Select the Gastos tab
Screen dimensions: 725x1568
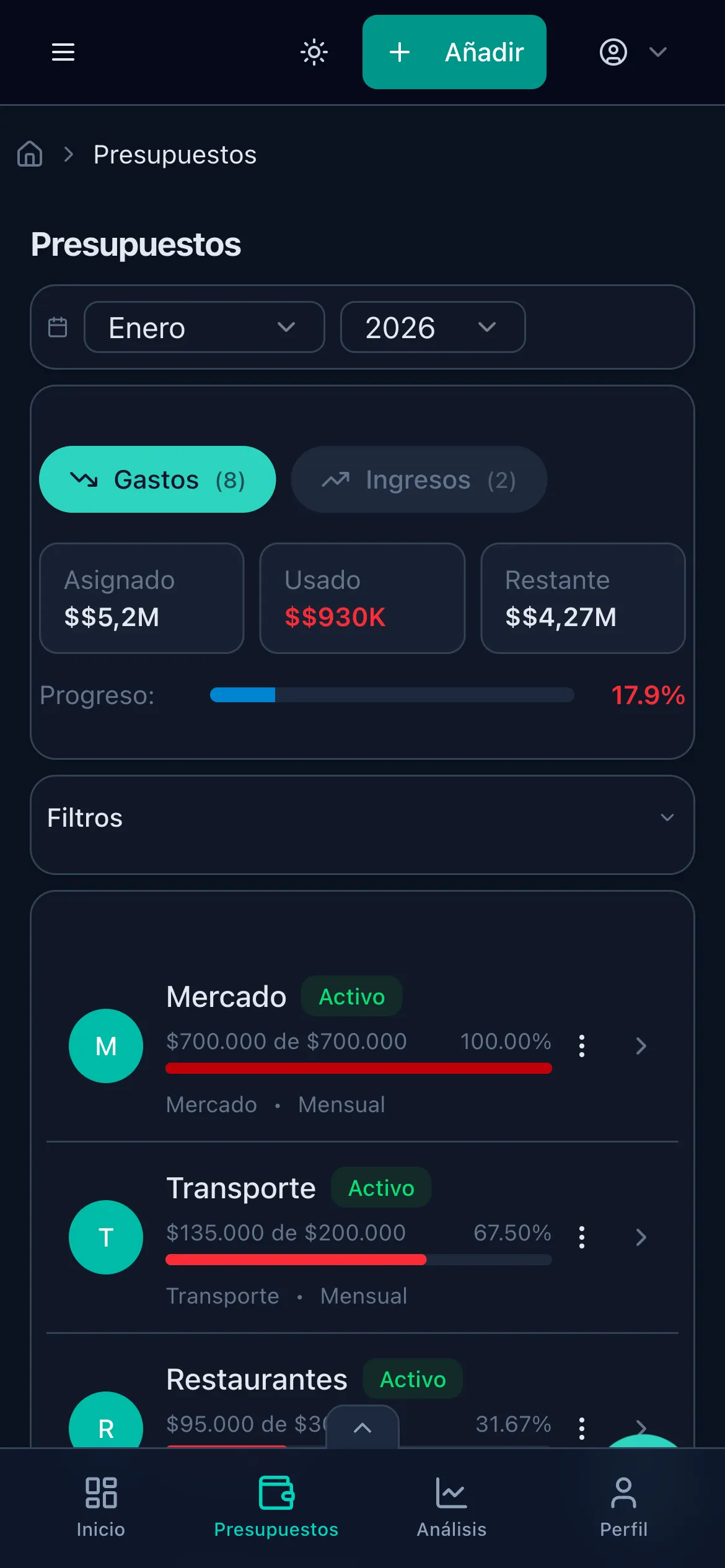click(157, 479)
